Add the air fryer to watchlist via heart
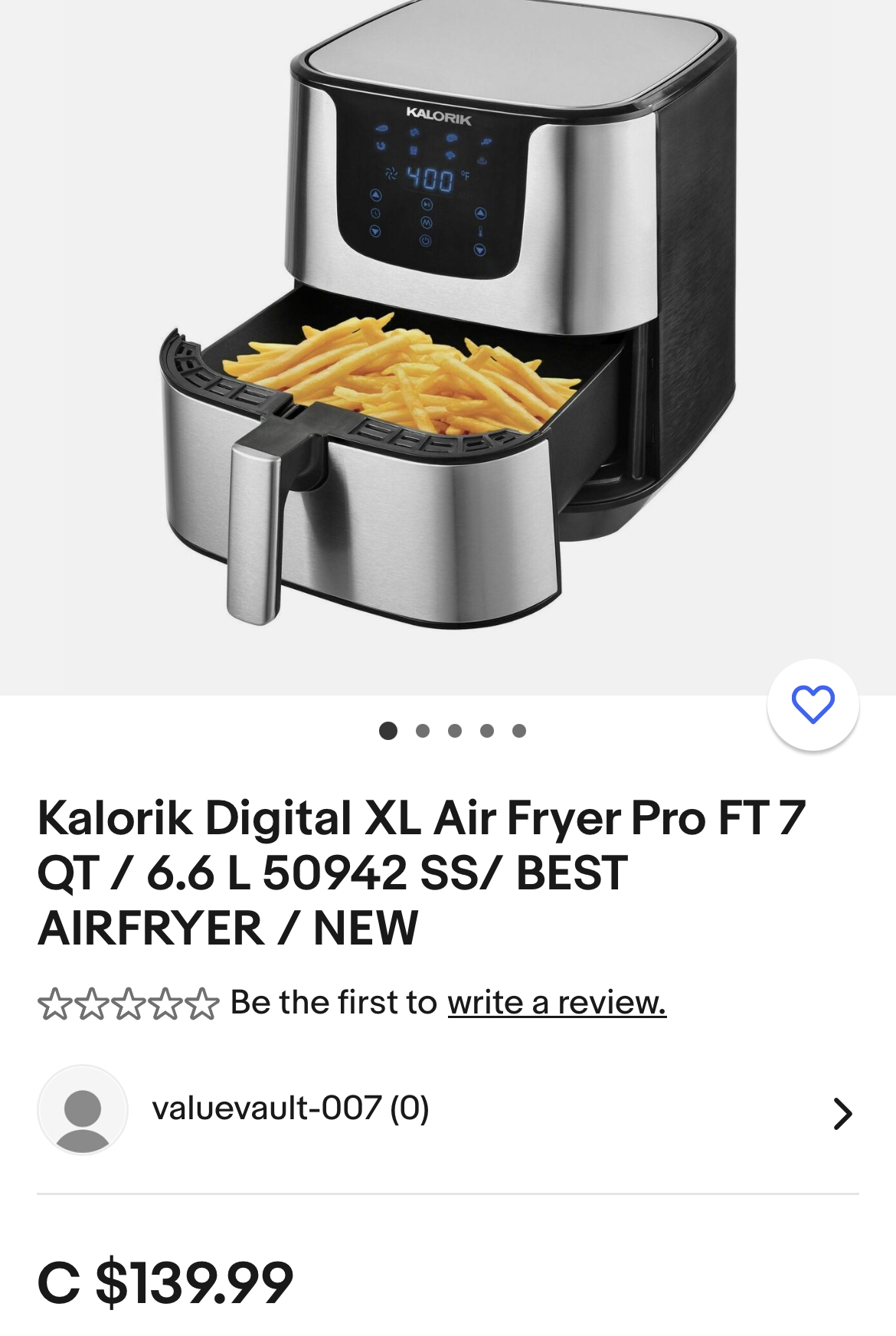Viewport: 896px width, 1336px height. 813,705
